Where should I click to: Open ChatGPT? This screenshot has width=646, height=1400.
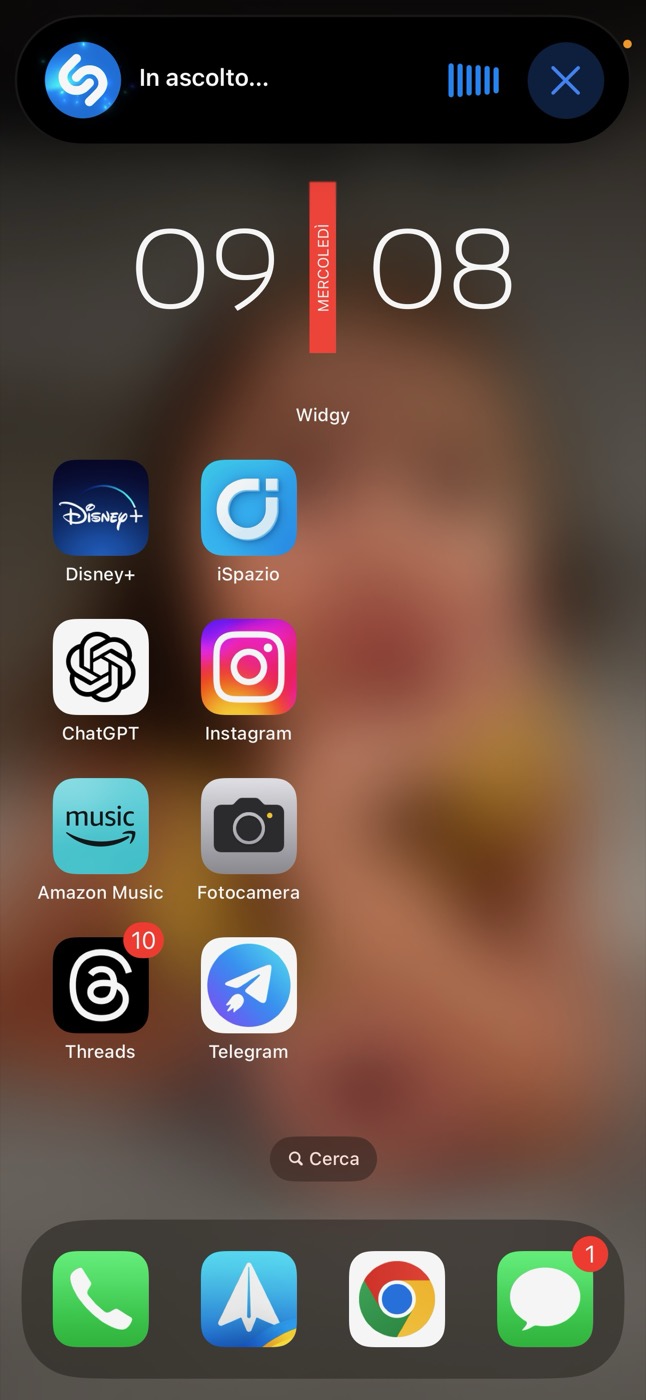[101, 667]
